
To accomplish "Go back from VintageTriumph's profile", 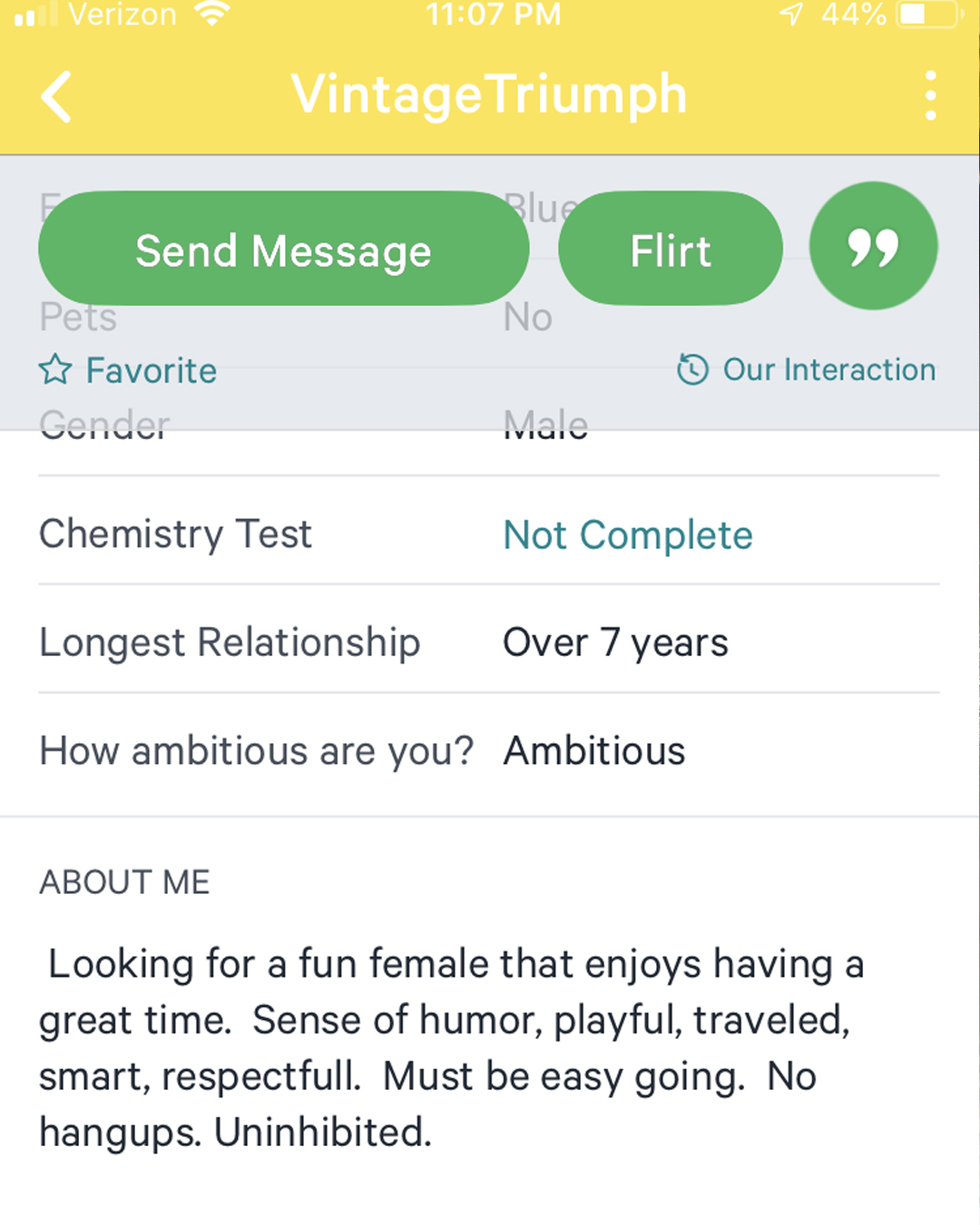I will point(56,96).
